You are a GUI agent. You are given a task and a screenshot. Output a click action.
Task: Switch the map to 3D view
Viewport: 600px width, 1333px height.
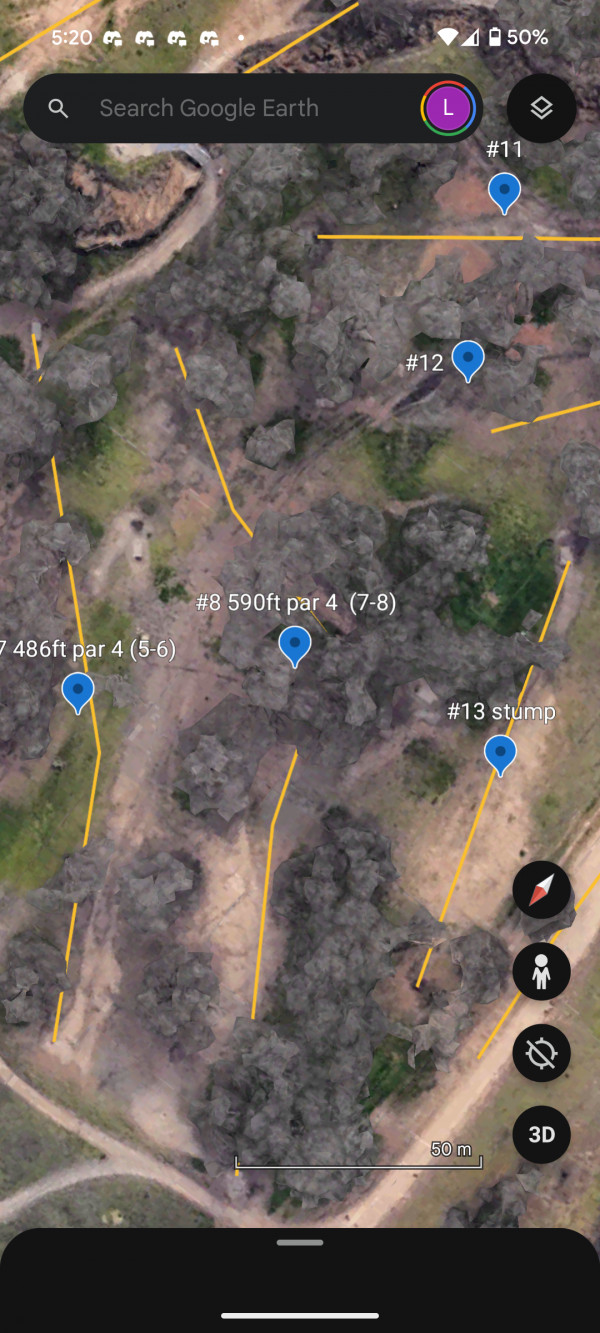[542, 1135]
